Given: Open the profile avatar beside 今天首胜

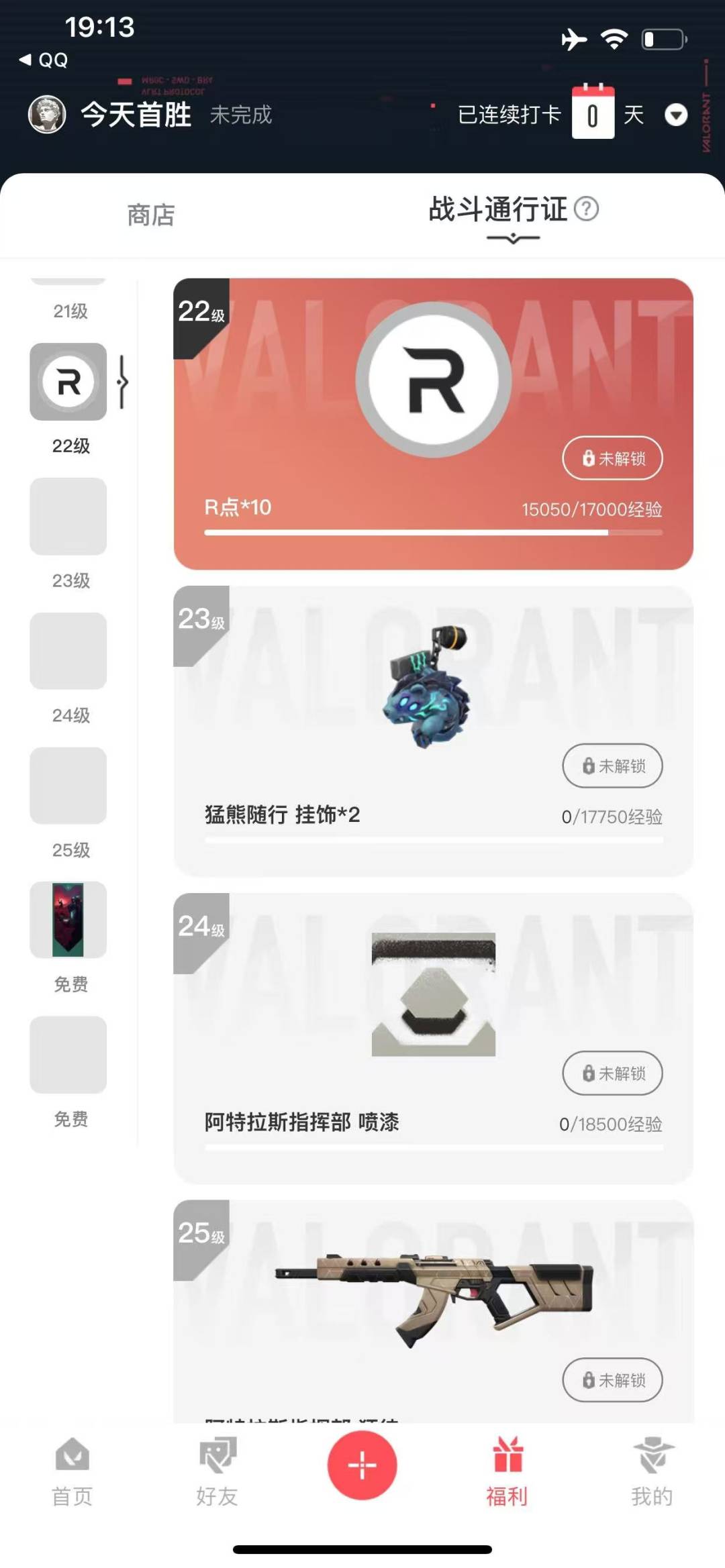Looking at the screenshot, I should pos(46,115).
